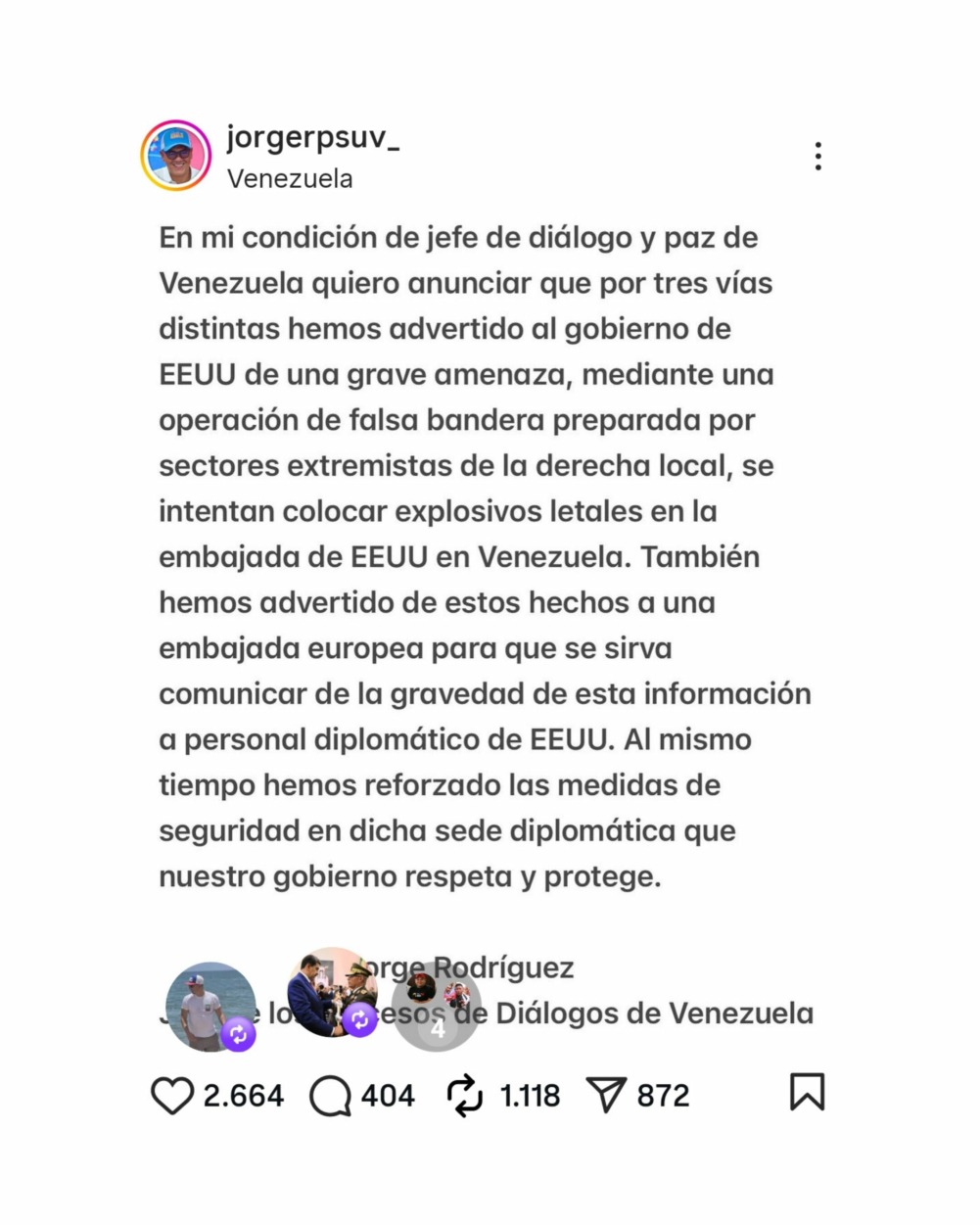Like this post
This screenshot has width=980, height=1225.
point(172,1095)
